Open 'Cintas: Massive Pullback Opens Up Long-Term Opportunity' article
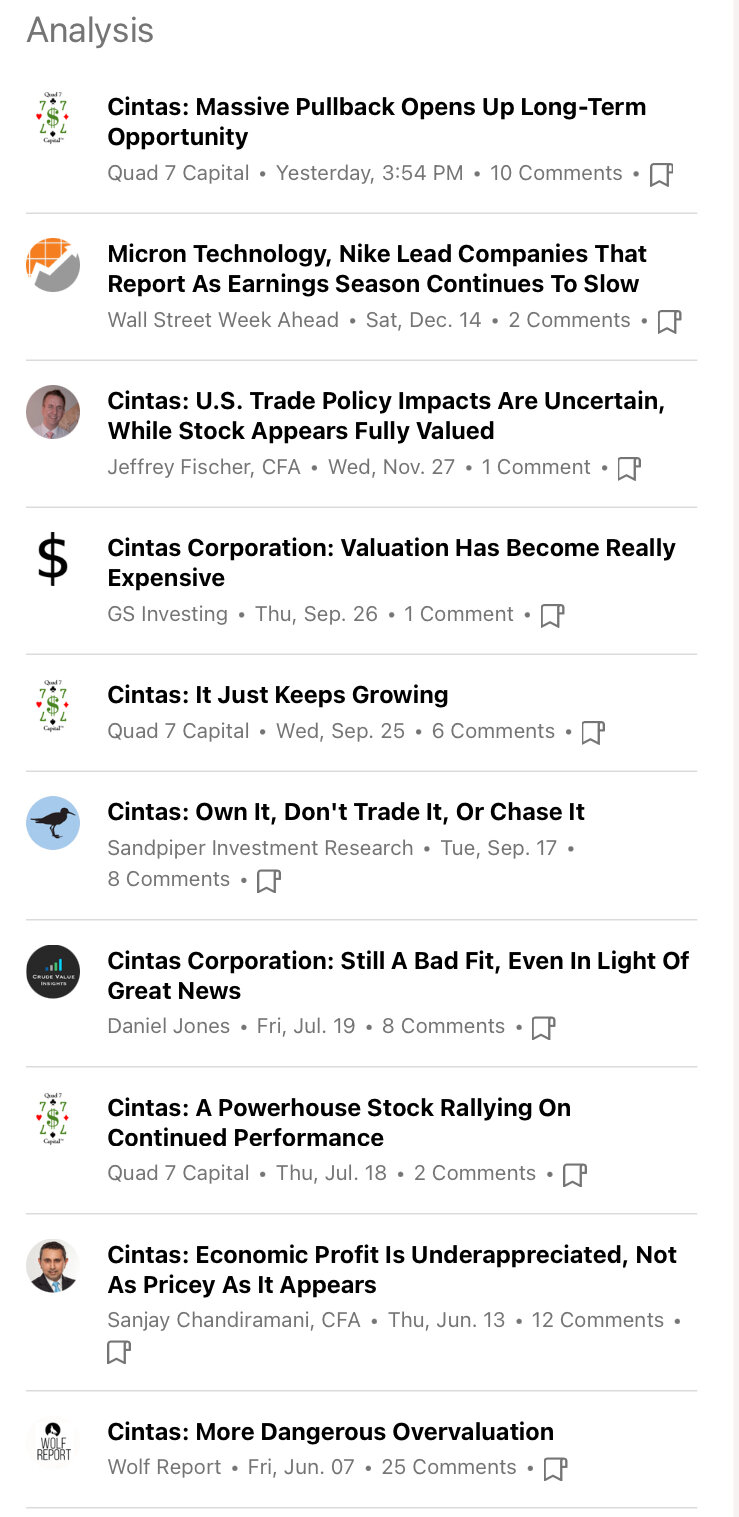The width and height of the screenshot is (739, 1517). [x=376, y=121]
